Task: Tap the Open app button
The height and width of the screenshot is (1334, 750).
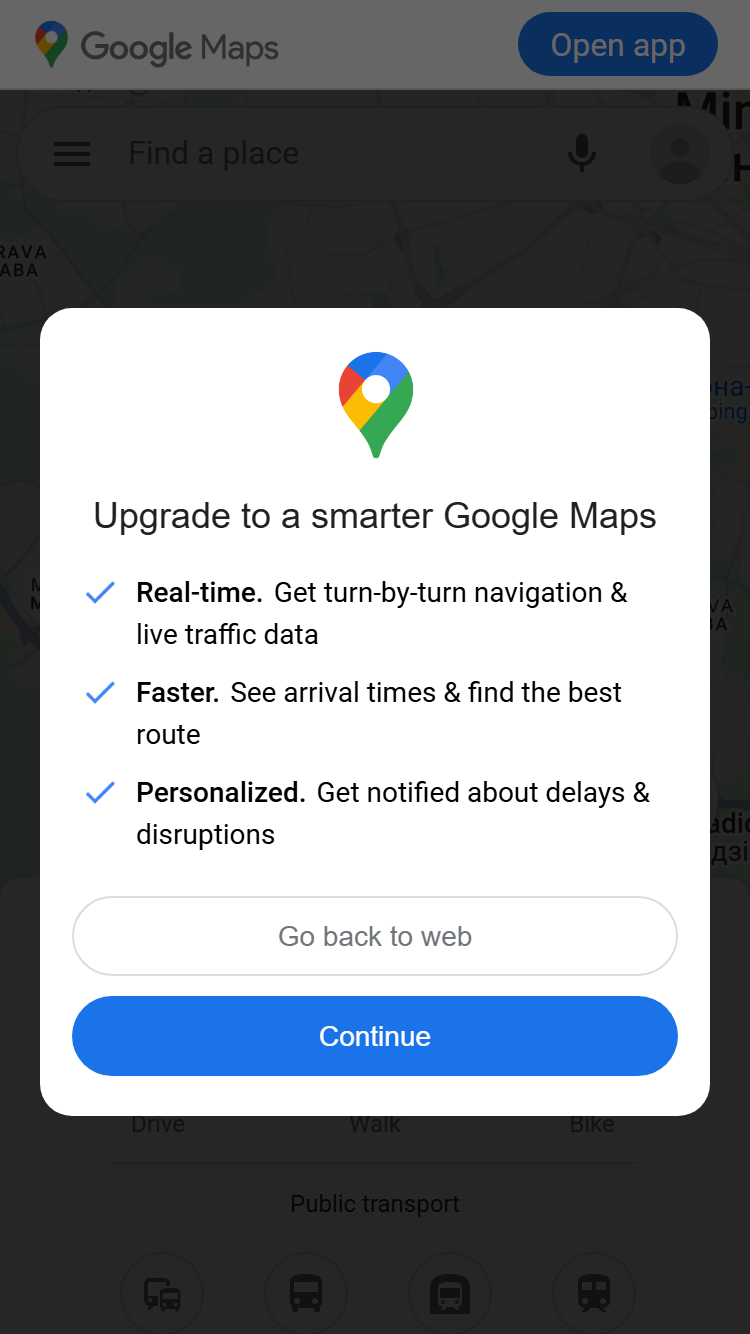Action: [x=618, y=45]
